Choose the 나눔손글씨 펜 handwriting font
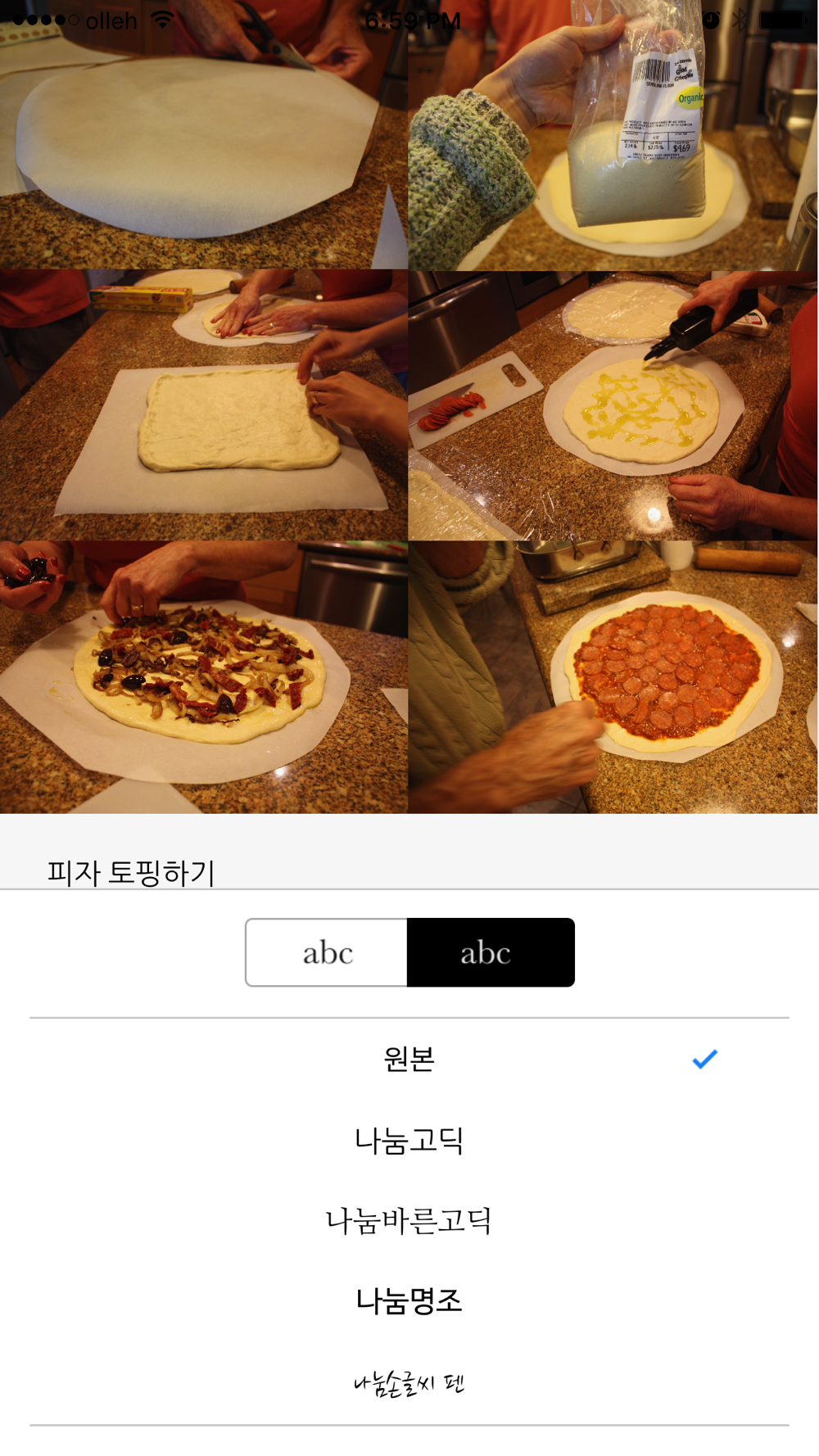 (x=409, y=1383)
